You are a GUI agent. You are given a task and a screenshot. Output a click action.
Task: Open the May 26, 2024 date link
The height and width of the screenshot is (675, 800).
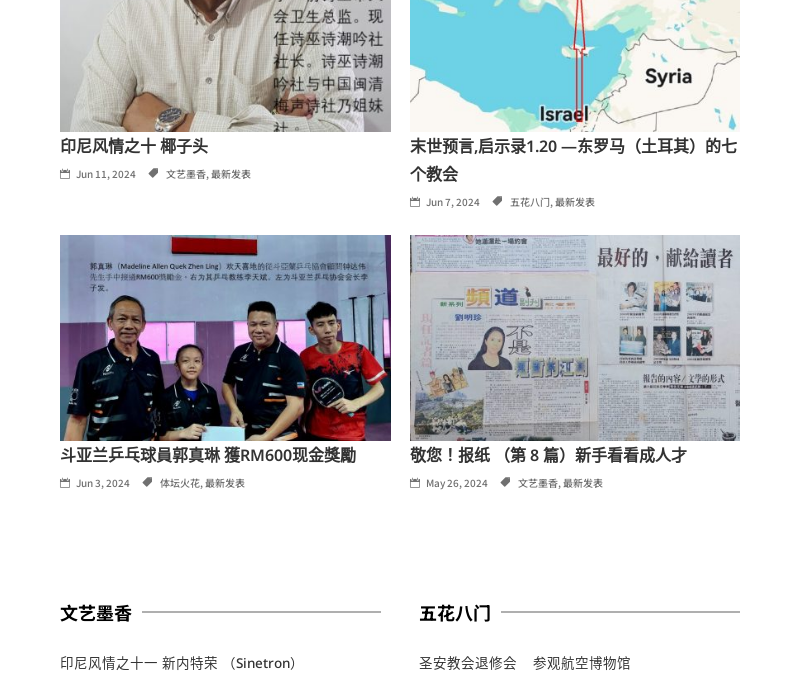[x=456, y=483]
